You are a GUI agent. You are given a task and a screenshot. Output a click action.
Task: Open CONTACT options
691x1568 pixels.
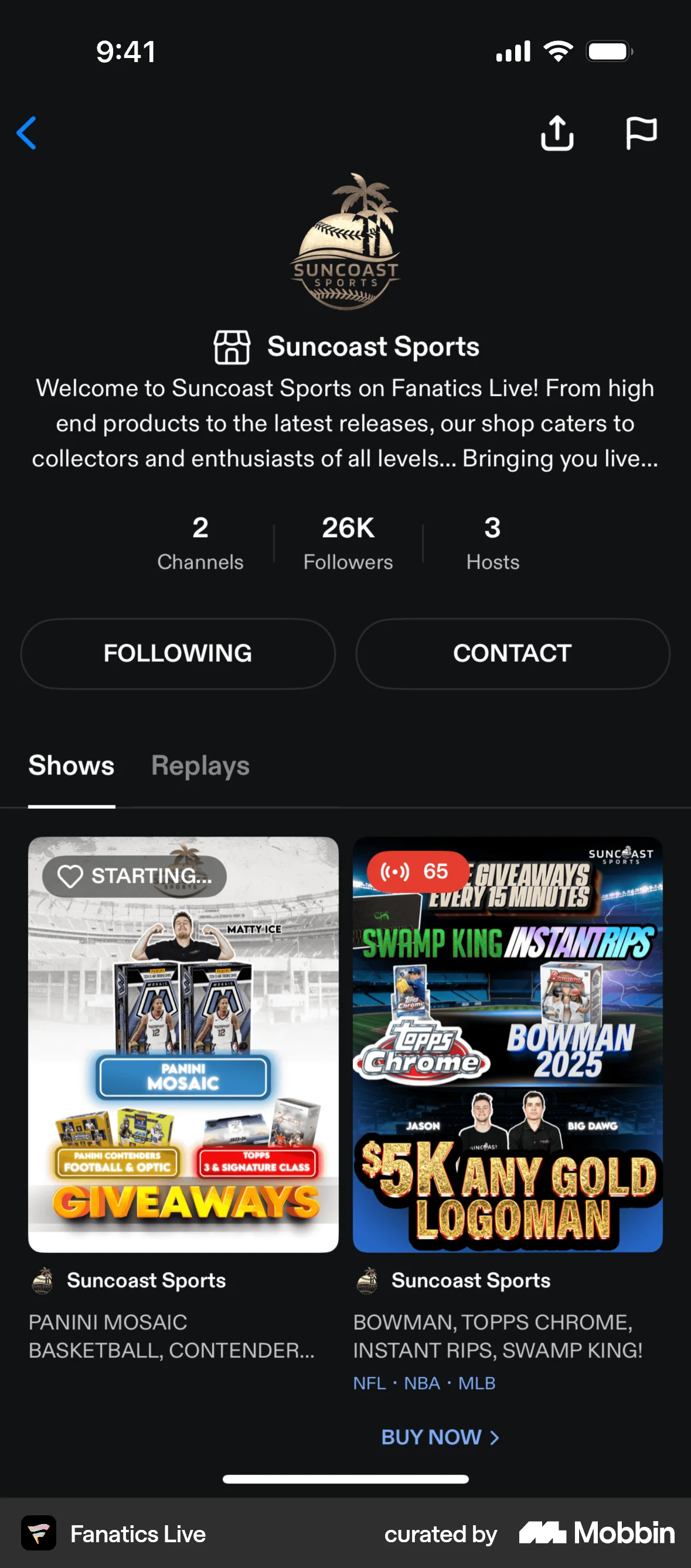(512, 653)
